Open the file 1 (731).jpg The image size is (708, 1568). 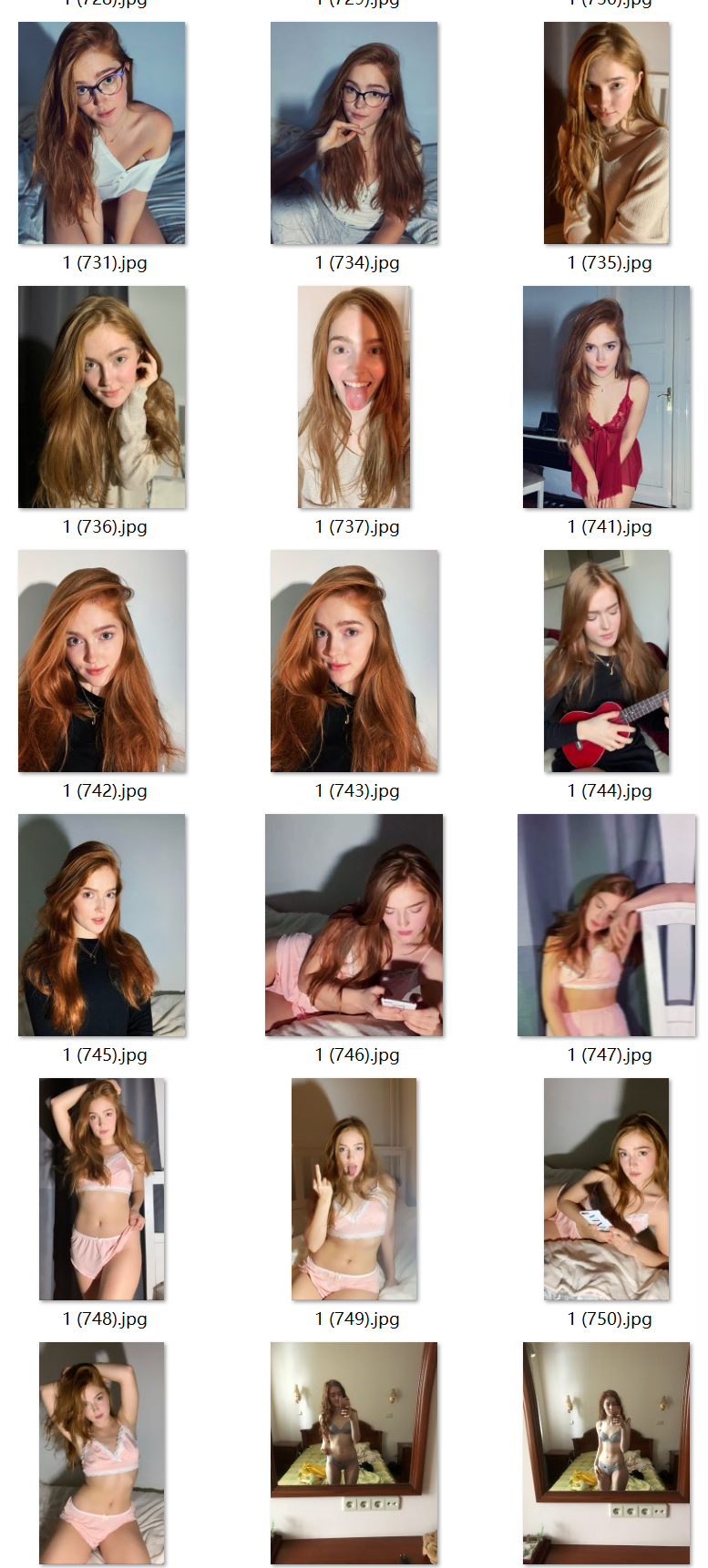click(x=102, y=132)
